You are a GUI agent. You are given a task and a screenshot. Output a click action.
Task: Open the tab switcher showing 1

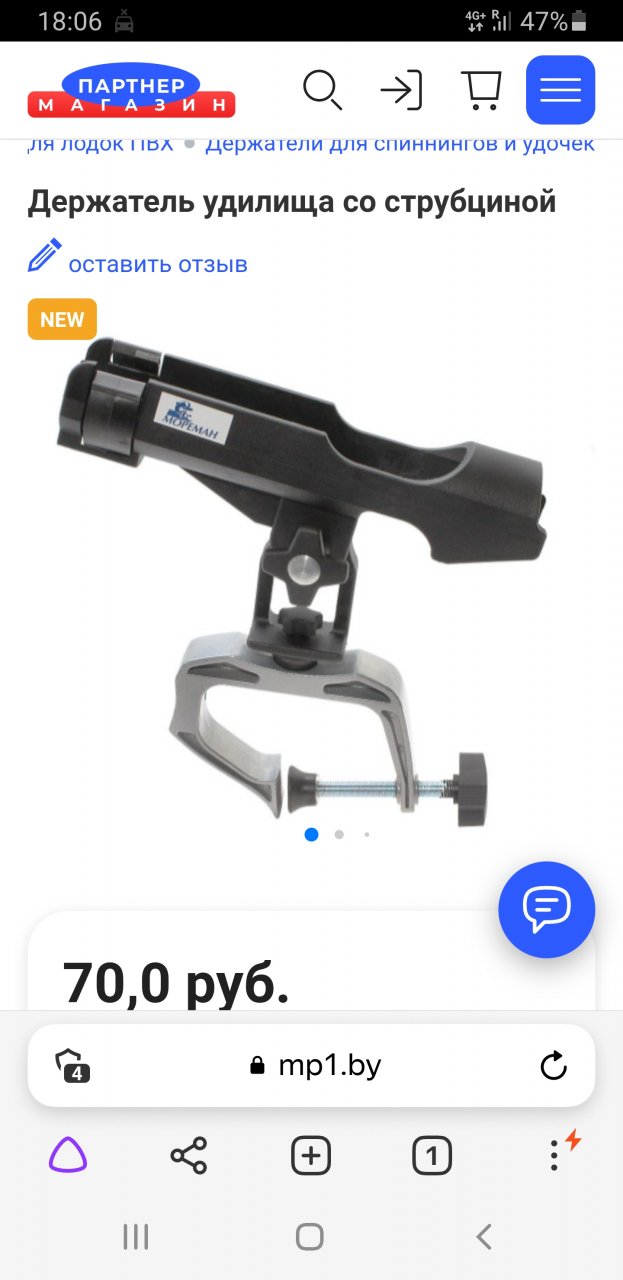(432, 1157)
